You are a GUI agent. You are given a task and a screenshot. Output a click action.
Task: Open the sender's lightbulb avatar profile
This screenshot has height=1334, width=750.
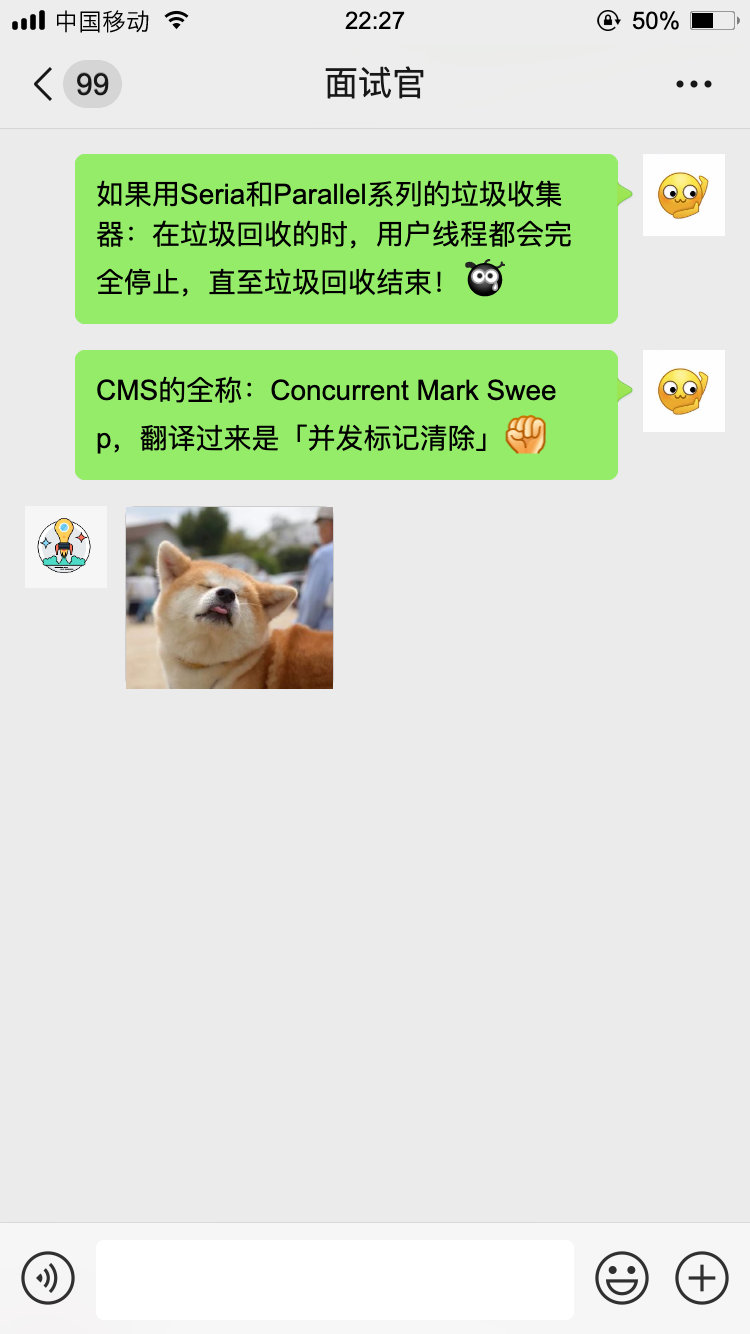pos(65,546)
